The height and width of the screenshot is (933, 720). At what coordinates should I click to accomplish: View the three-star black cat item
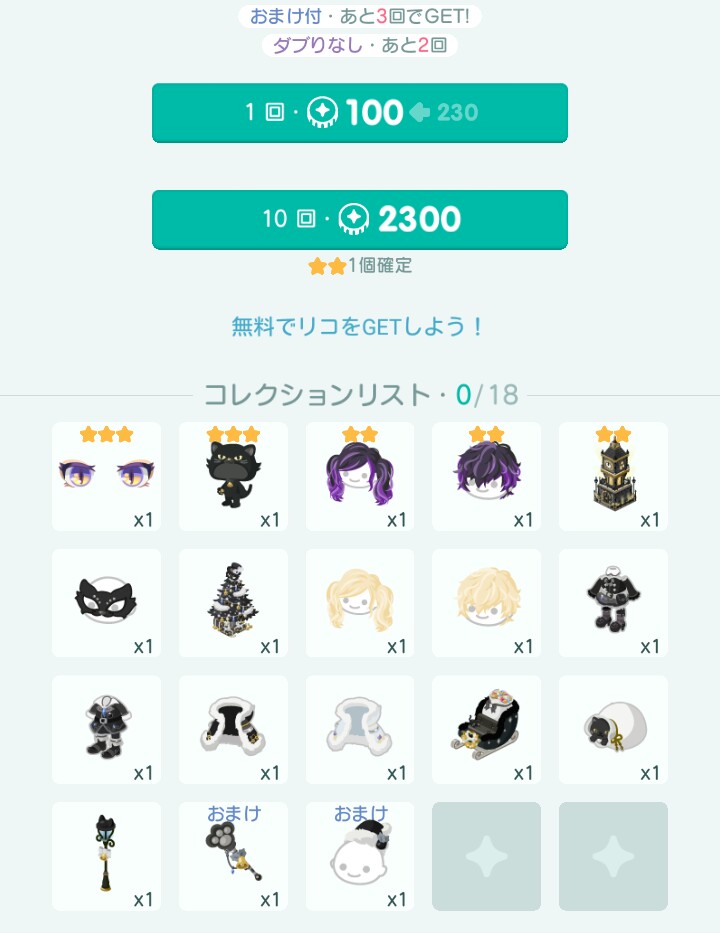coord(233,476)
